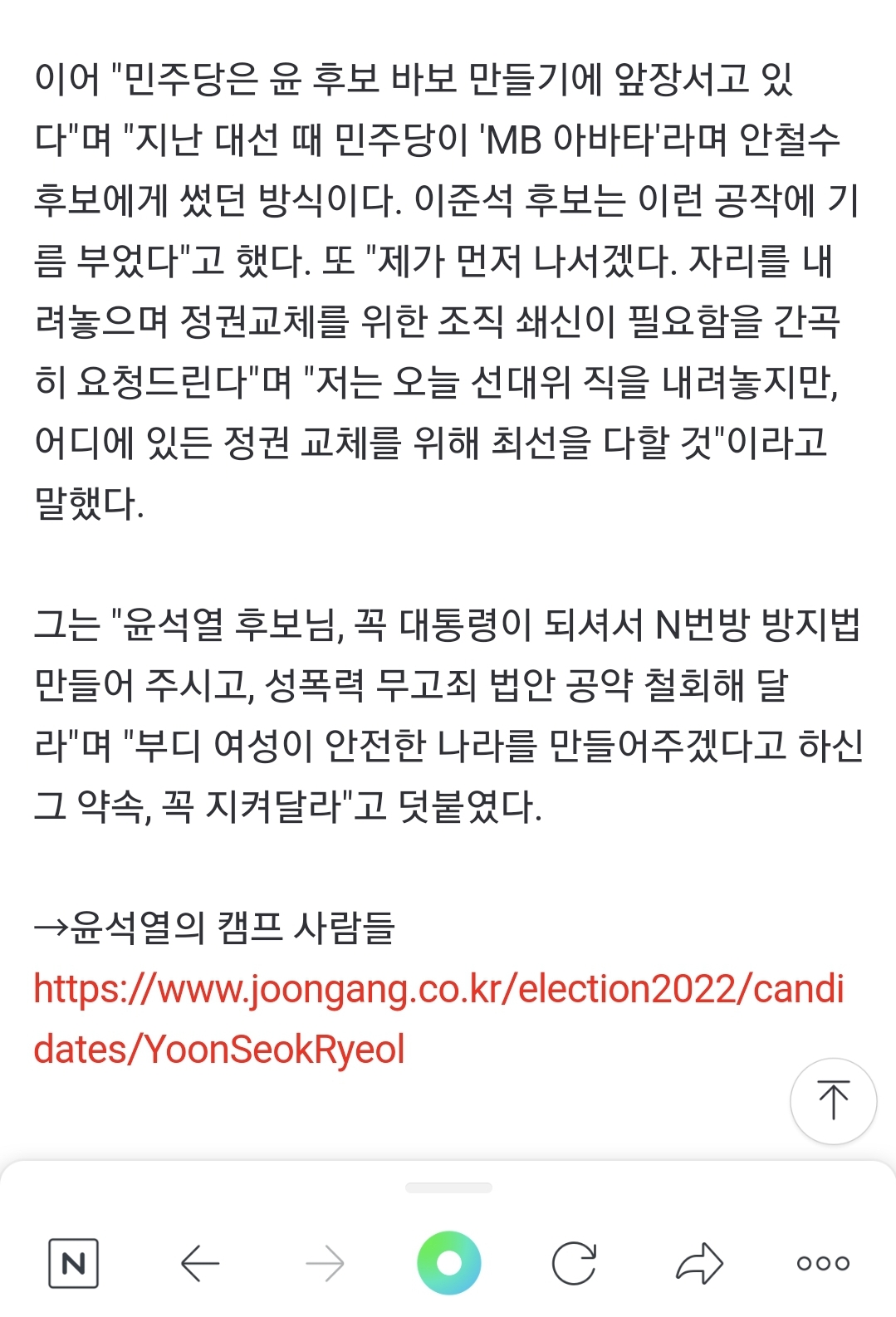Open Naver home via the N icon
The image size is (896, 1317).
[x=74, y=1263]
